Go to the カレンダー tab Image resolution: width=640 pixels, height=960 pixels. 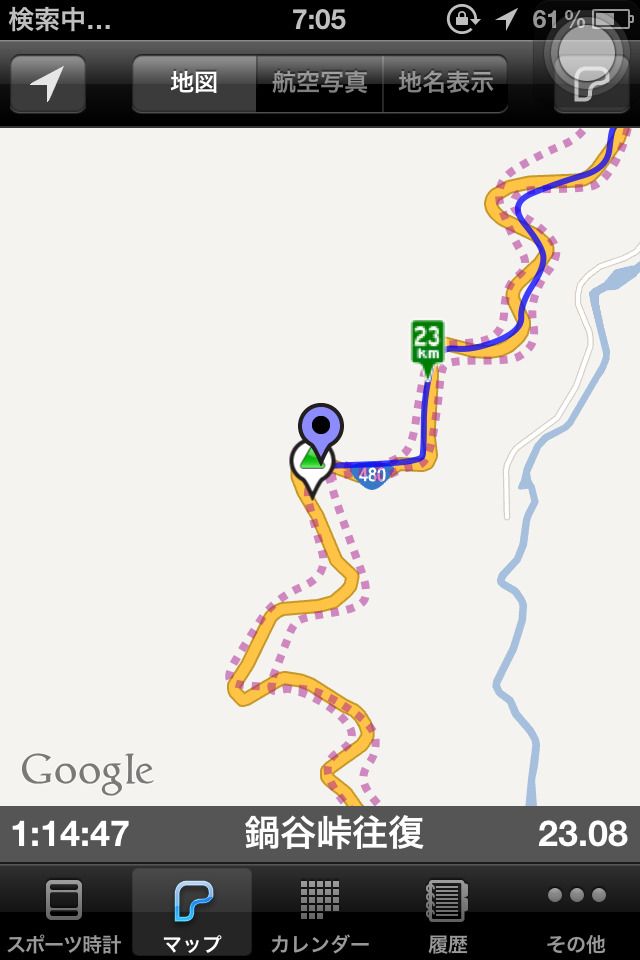pyautogui.click(x=320, y=914)
